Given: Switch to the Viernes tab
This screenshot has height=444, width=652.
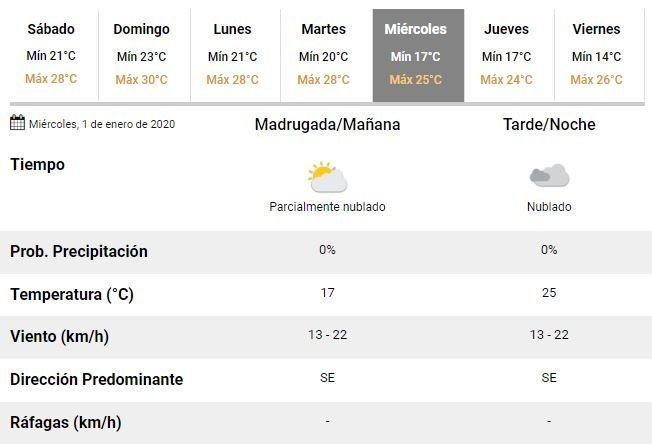Looking at the screenshot, I should click(596, 55).
